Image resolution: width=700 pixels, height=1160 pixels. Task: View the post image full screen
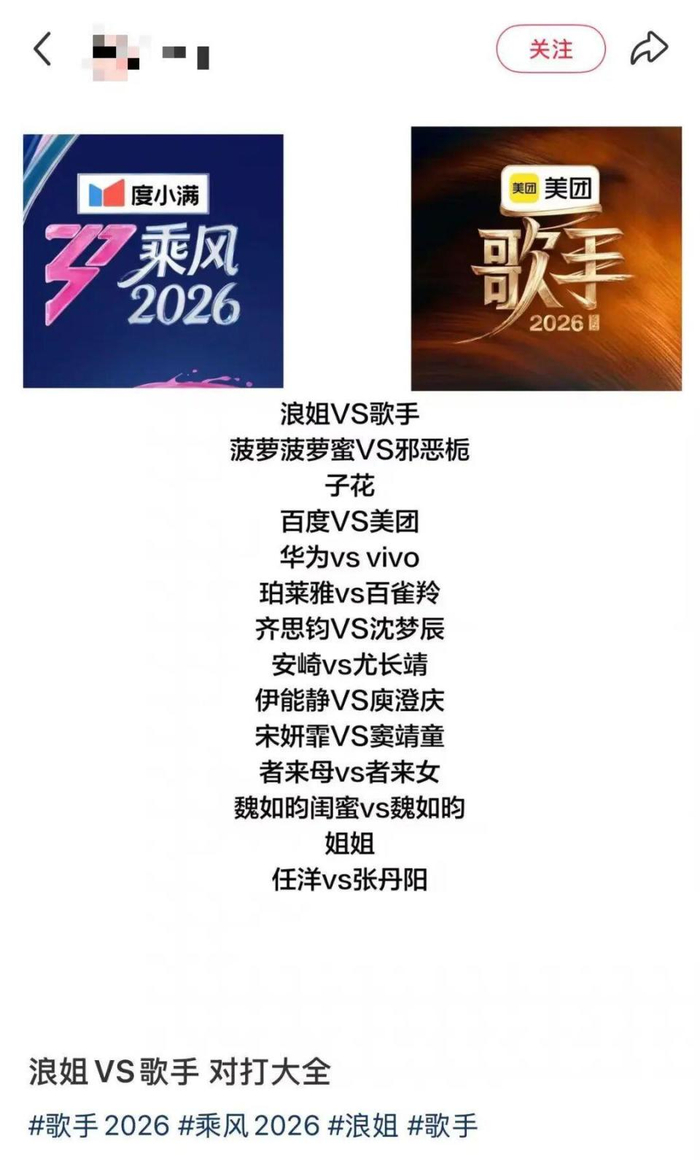point(352,510)
